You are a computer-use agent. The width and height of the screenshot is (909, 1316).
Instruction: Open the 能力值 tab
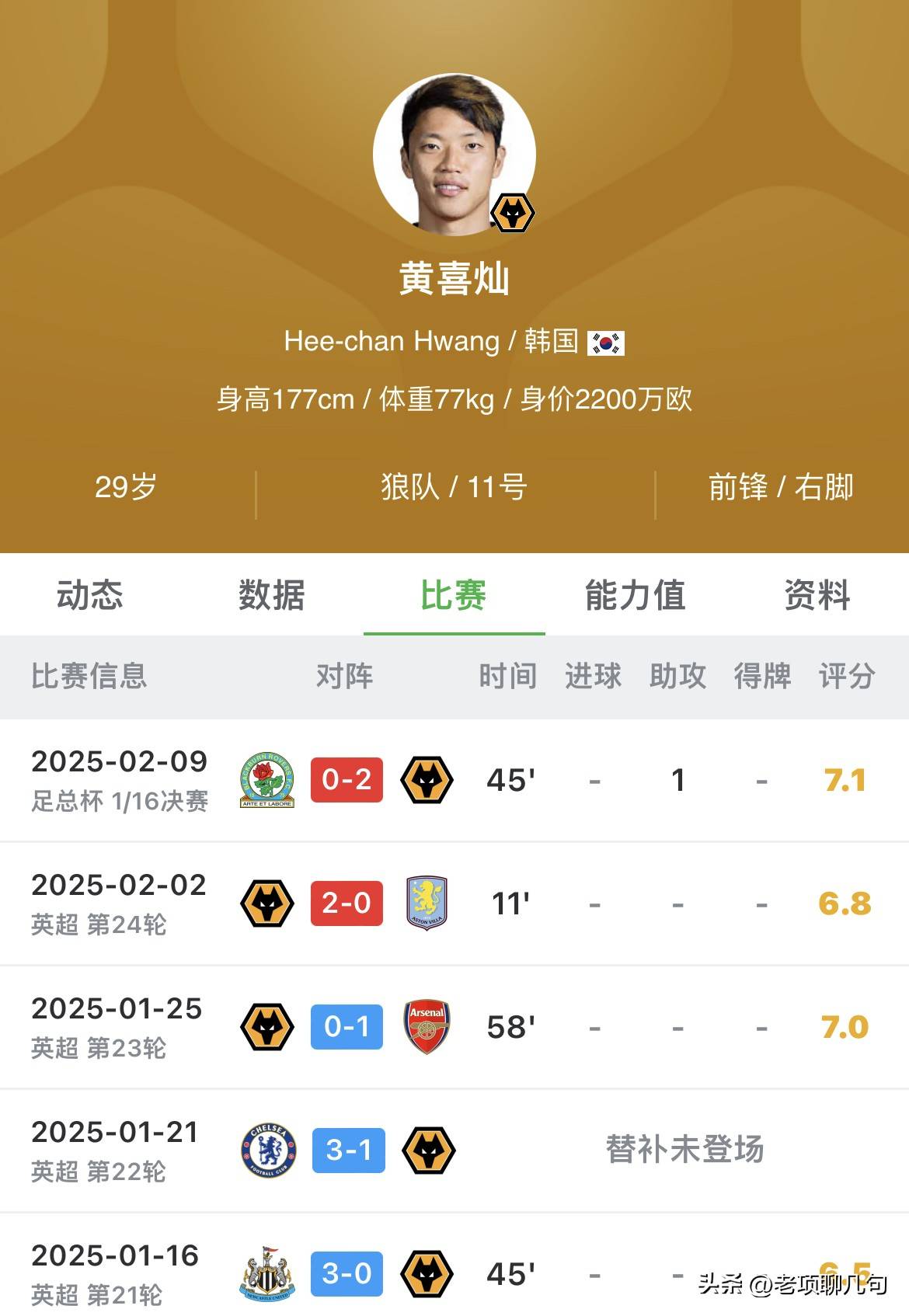636,595
